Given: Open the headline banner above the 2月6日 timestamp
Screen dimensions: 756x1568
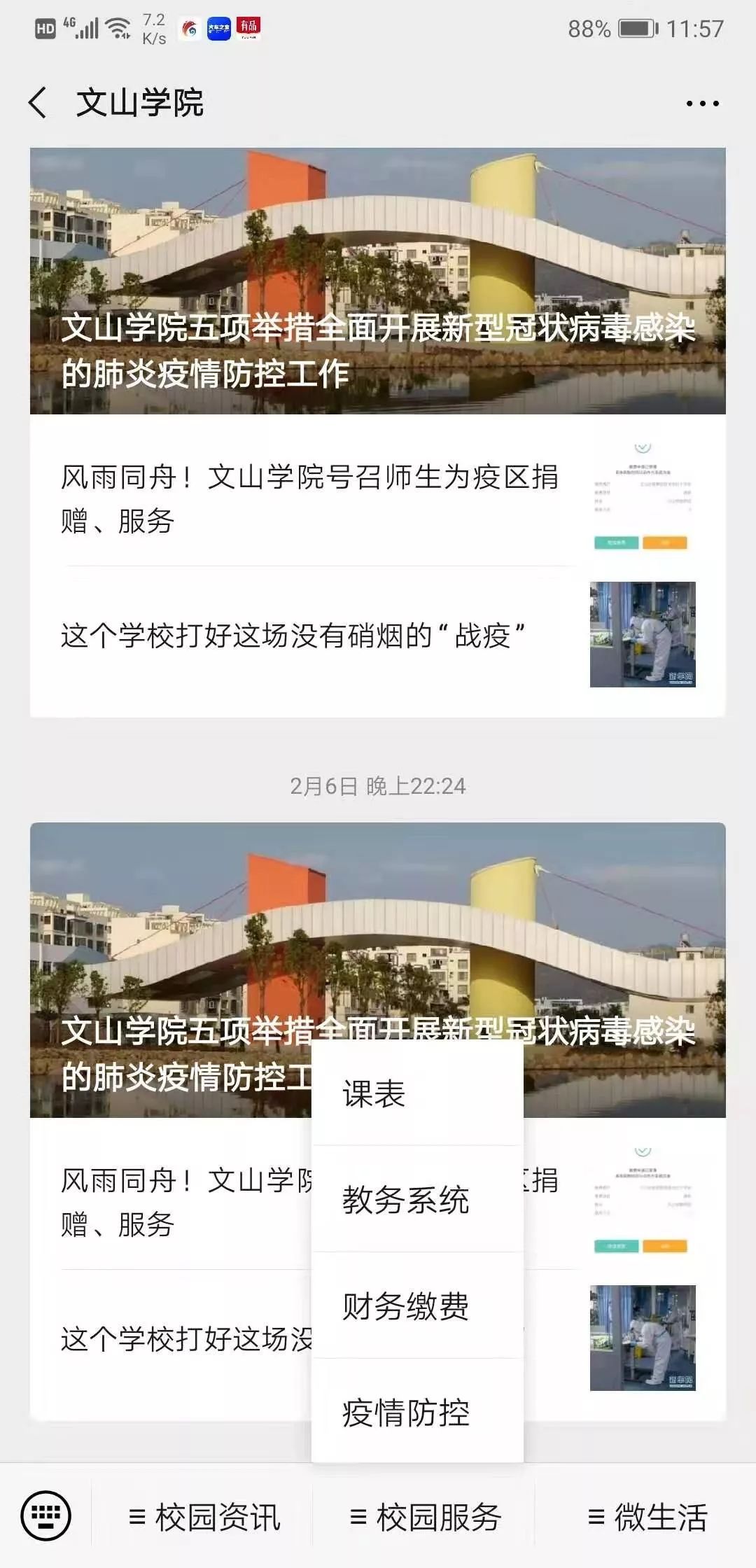Looking at the screenshot, I should click(378, 281).
